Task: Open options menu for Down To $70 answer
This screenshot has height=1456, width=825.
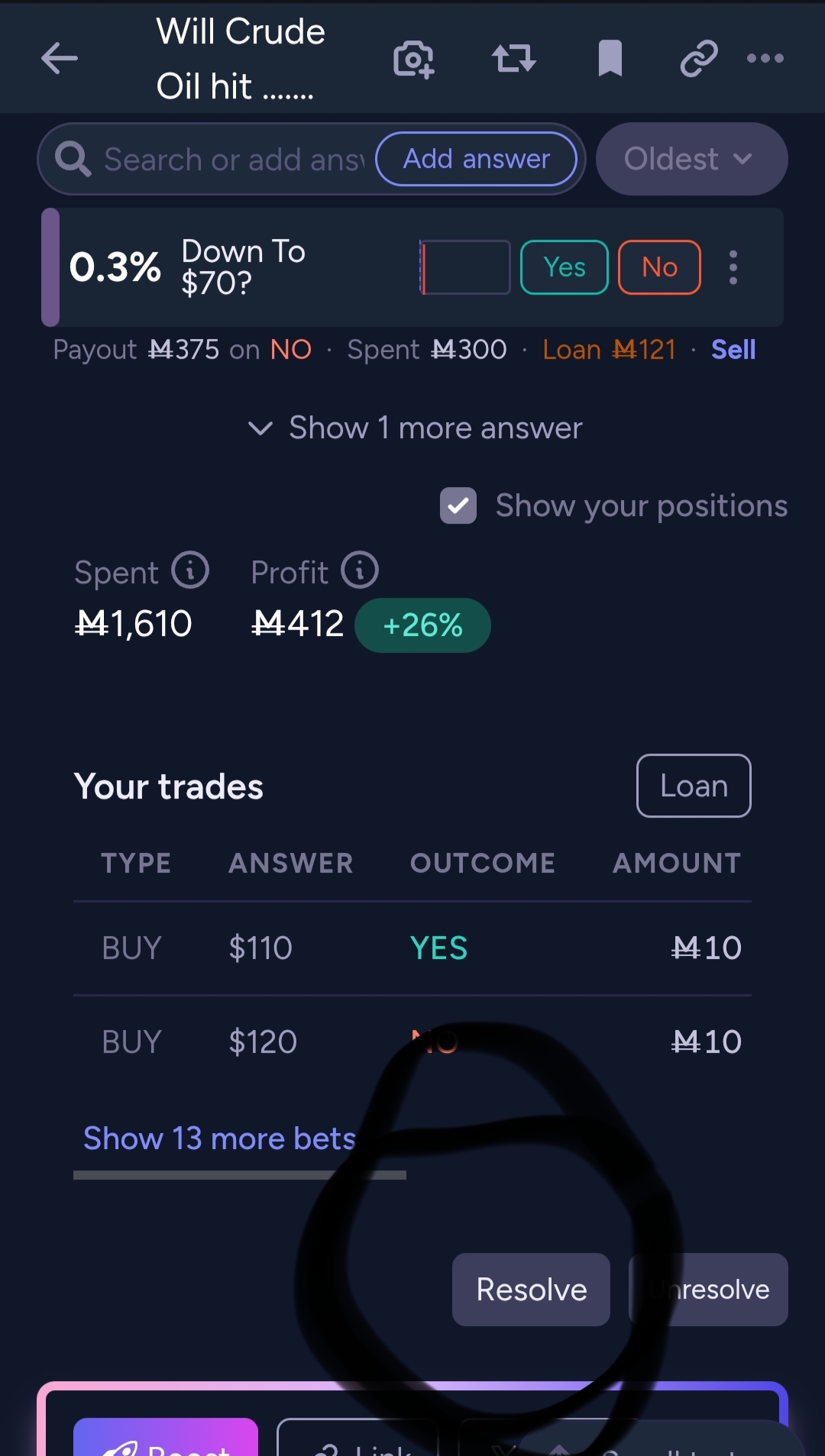Action: pyautogui.click(x=733, y=267)
